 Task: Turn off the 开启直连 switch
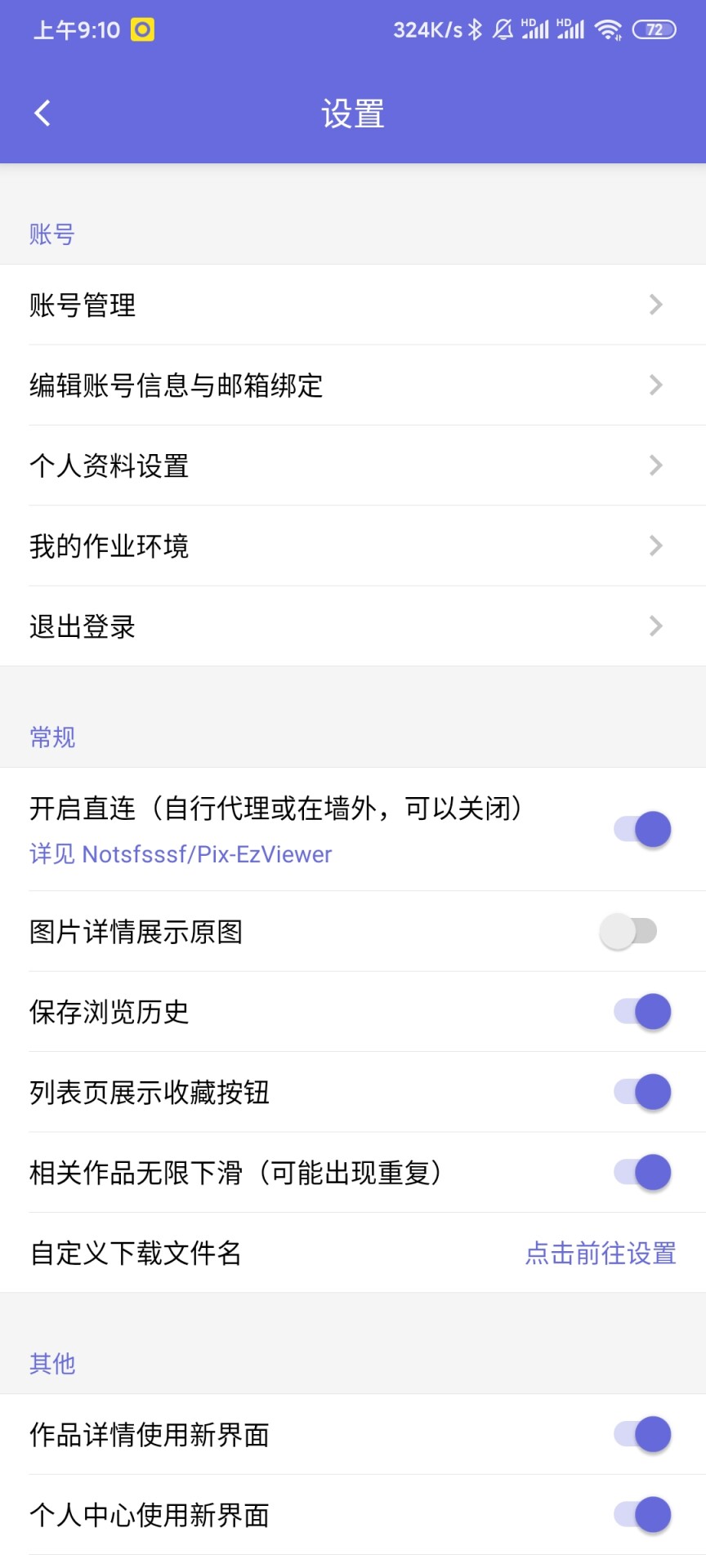click(643, 830)
